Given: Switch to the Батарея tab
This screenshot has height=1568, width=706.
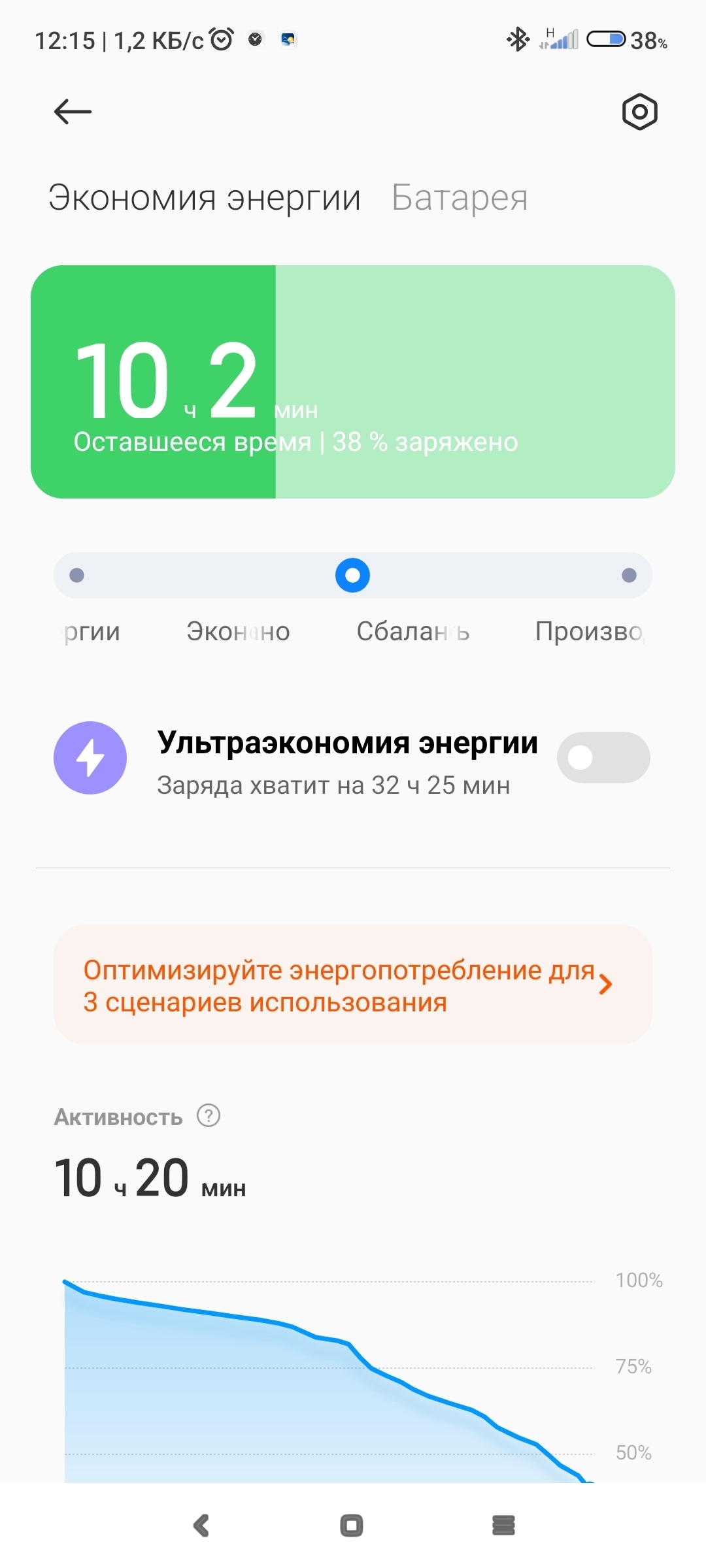Looking at the screenshot, I should (460, 198).
